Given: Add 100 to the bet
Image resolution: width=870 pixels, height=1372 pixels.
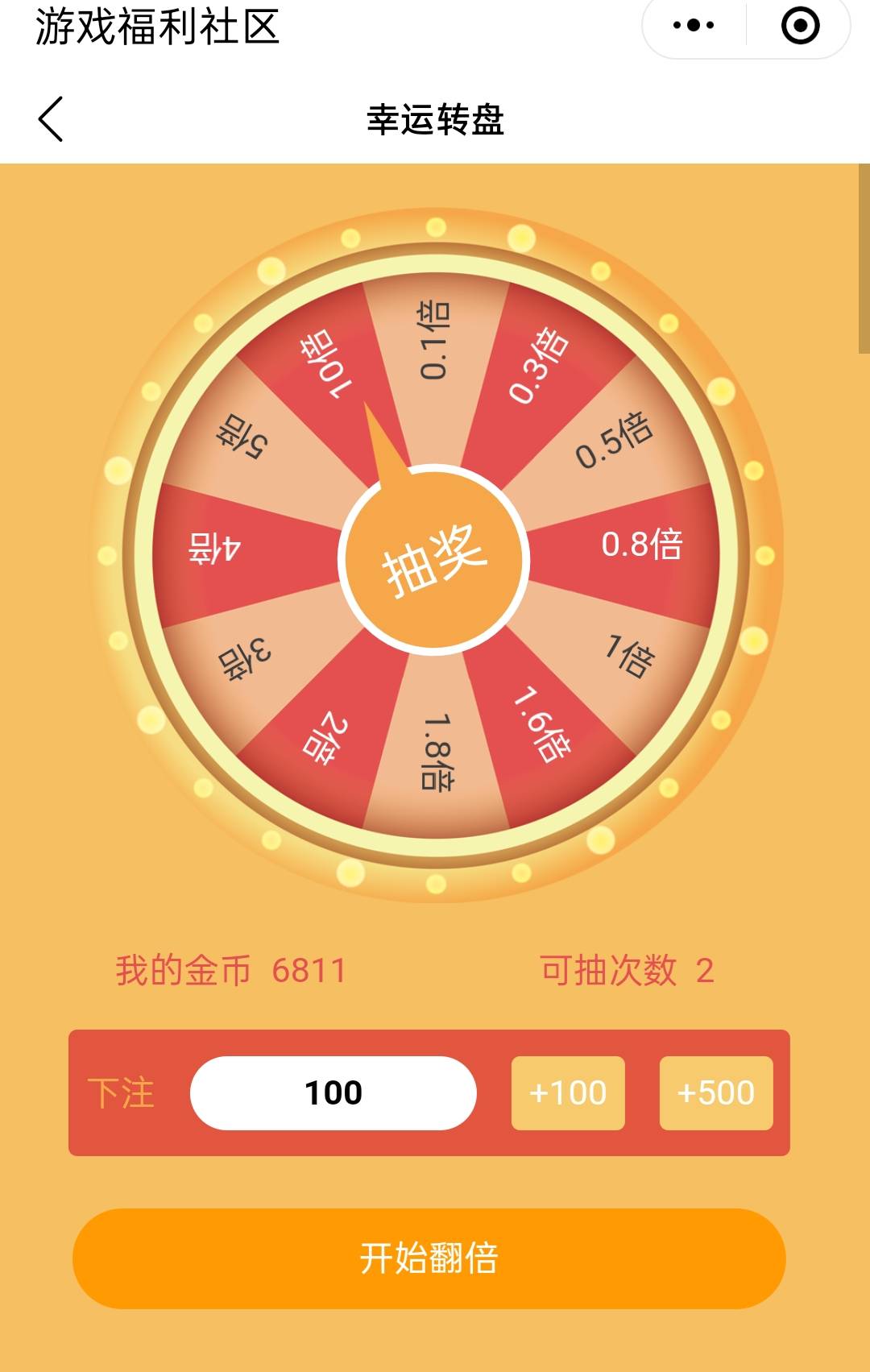Looking at the screenshot, I should coord(568,1093).
